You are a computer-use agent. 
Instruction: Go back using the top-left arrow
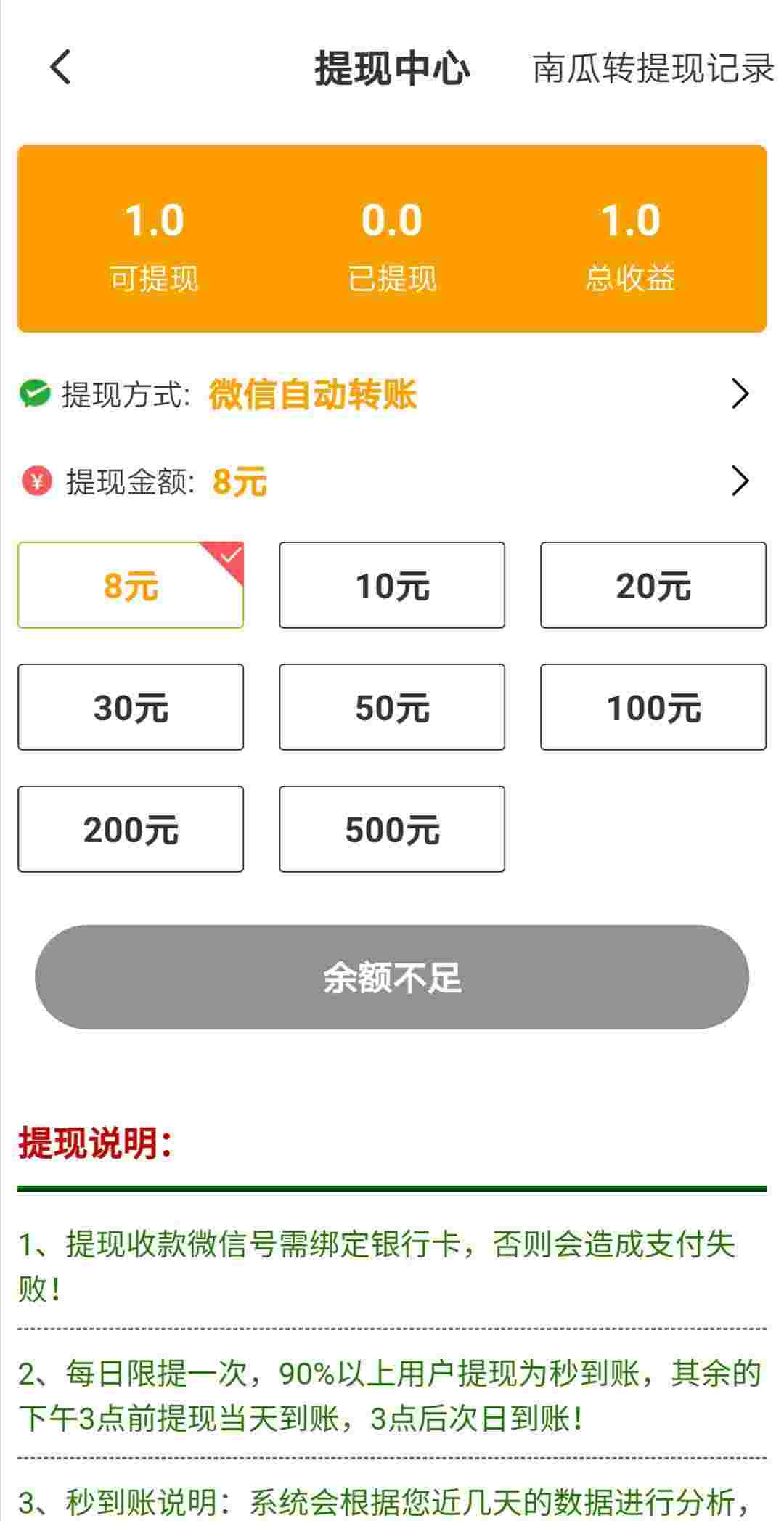61,68
